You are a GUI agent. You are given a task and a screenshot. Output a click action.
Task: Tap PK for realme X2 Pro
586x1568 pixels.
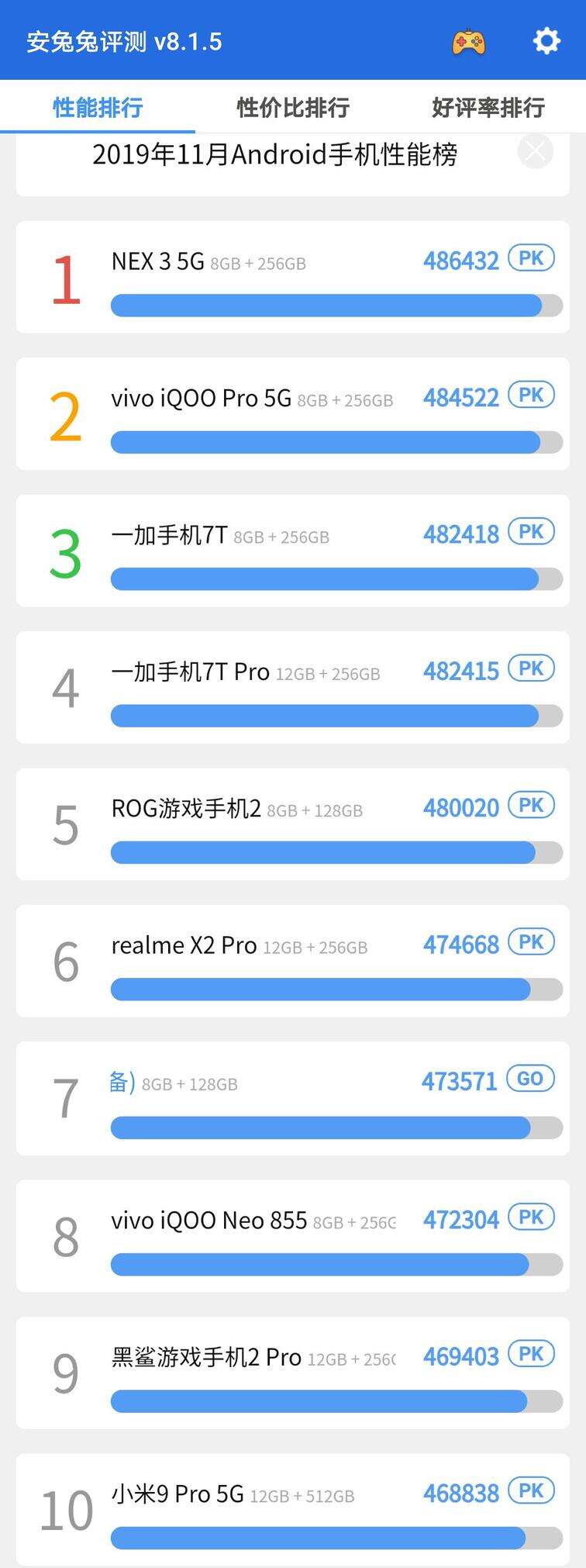531,942
